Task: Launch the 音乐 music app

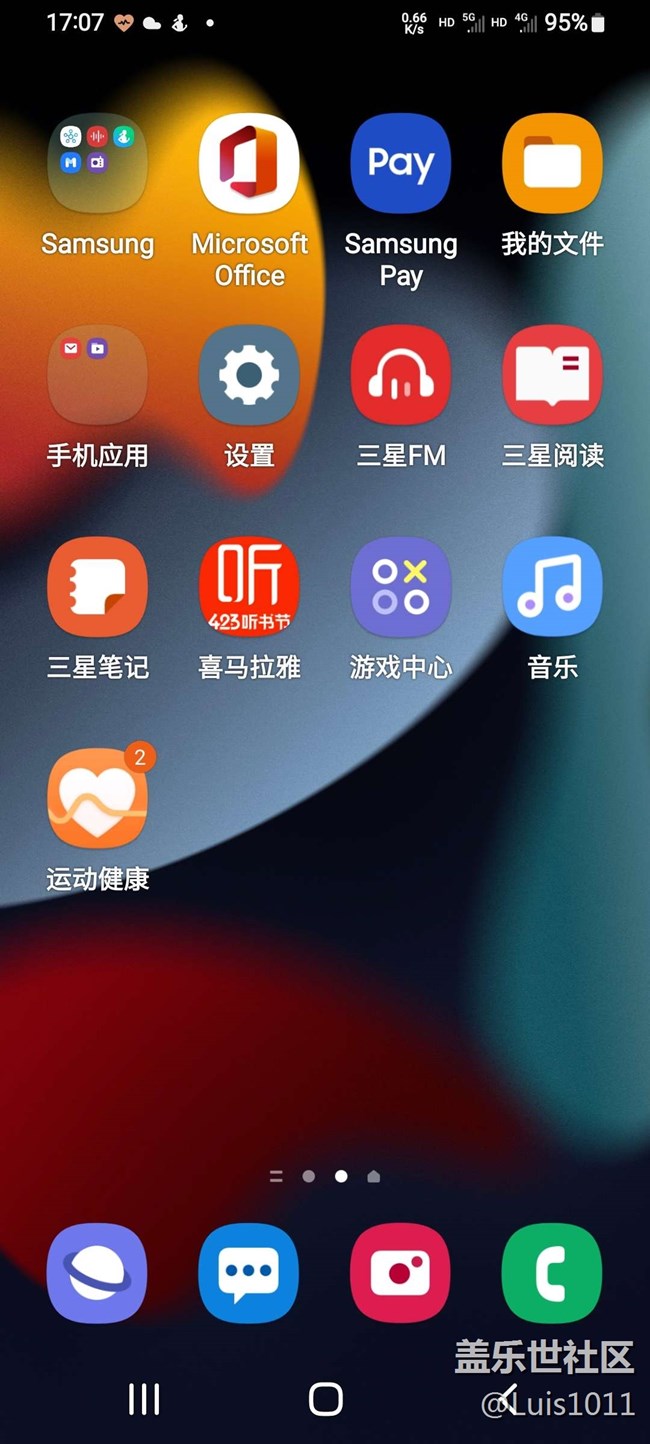Action: pos(552,587)
